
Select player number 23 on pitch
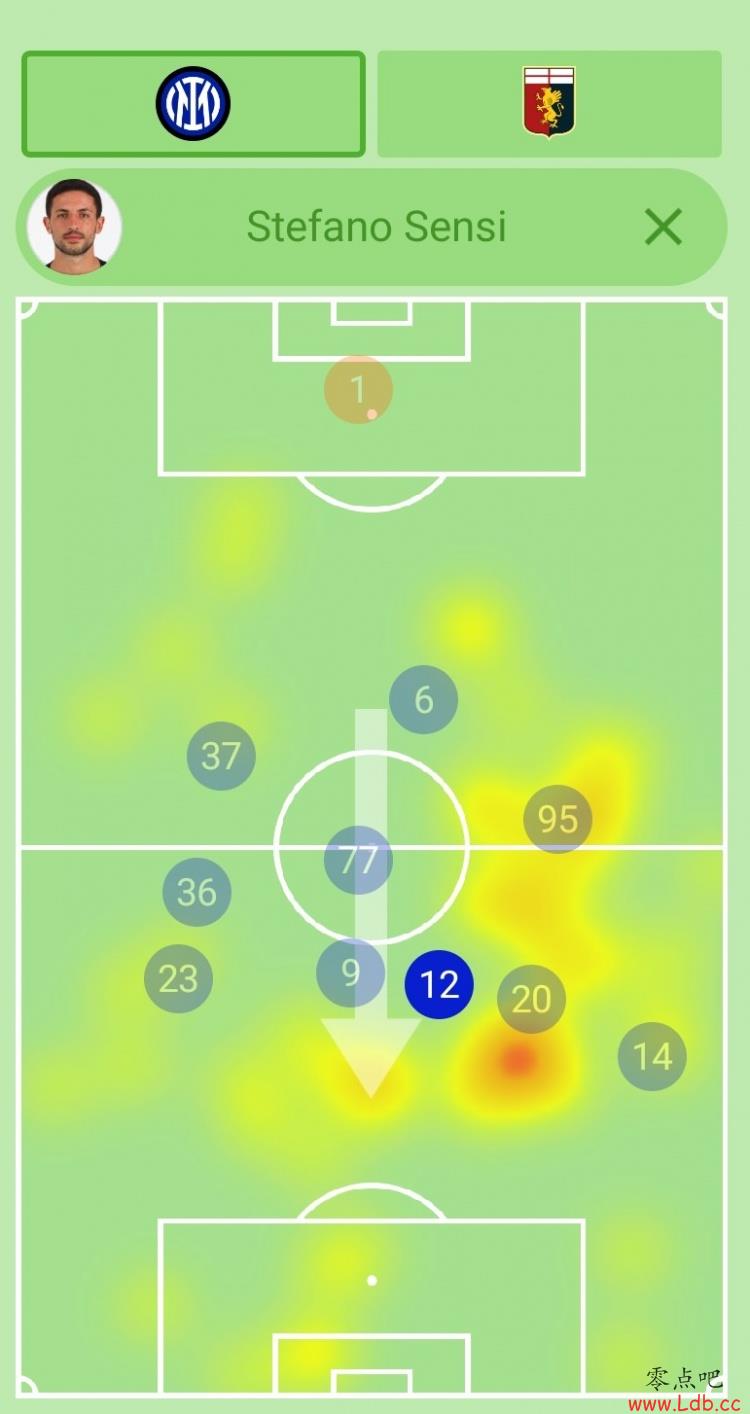[x=178, y=979]
